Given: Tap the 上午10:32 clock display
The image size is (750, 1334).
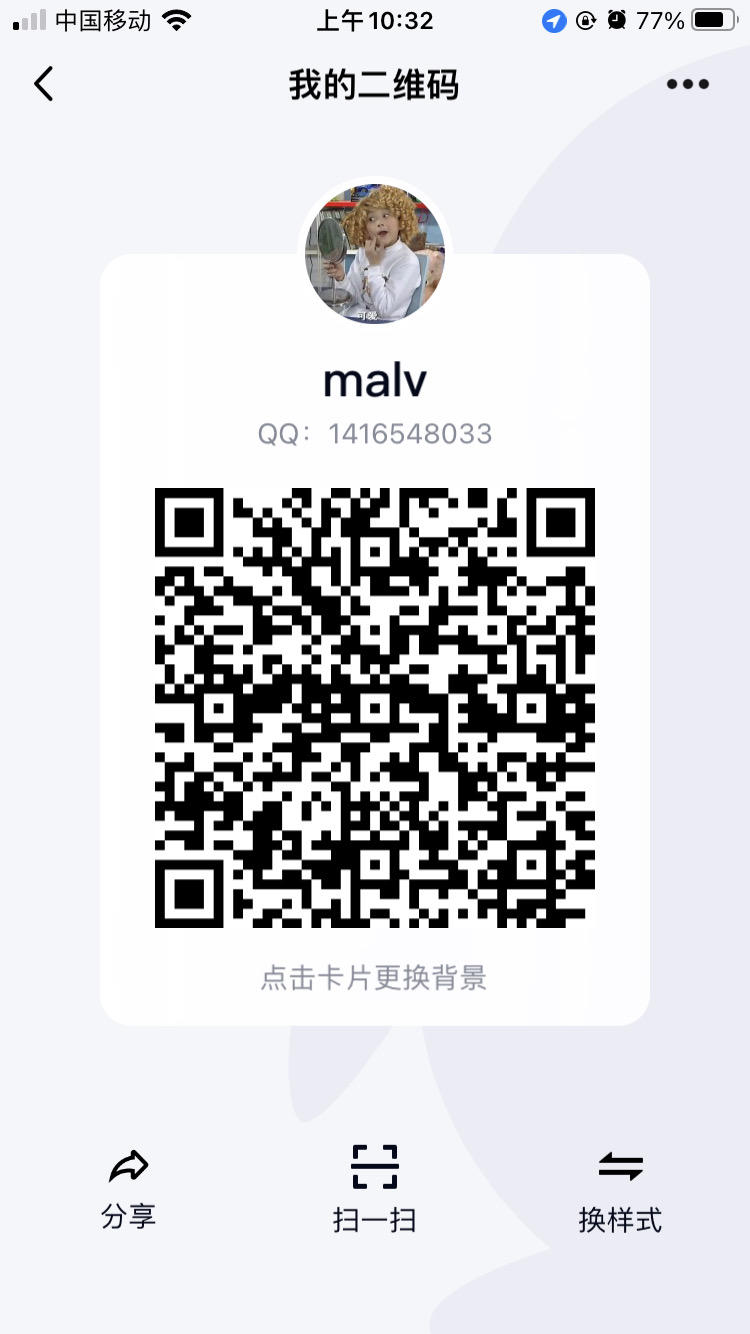Looking at the screenshot, I should point(374,20).
